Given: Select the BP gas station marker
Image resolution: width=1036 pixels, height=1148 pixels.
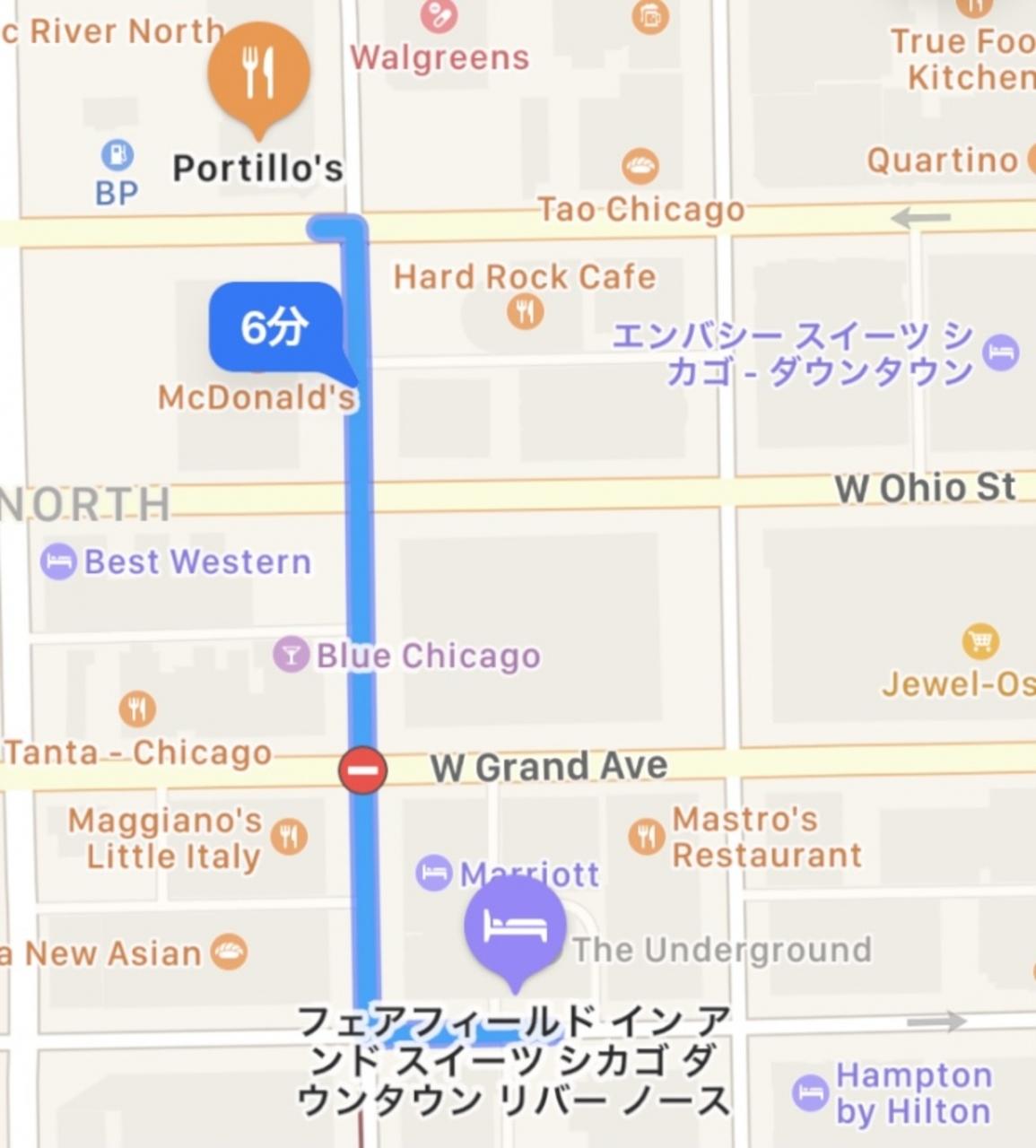Looking at the screenshot, I should 118,155.
